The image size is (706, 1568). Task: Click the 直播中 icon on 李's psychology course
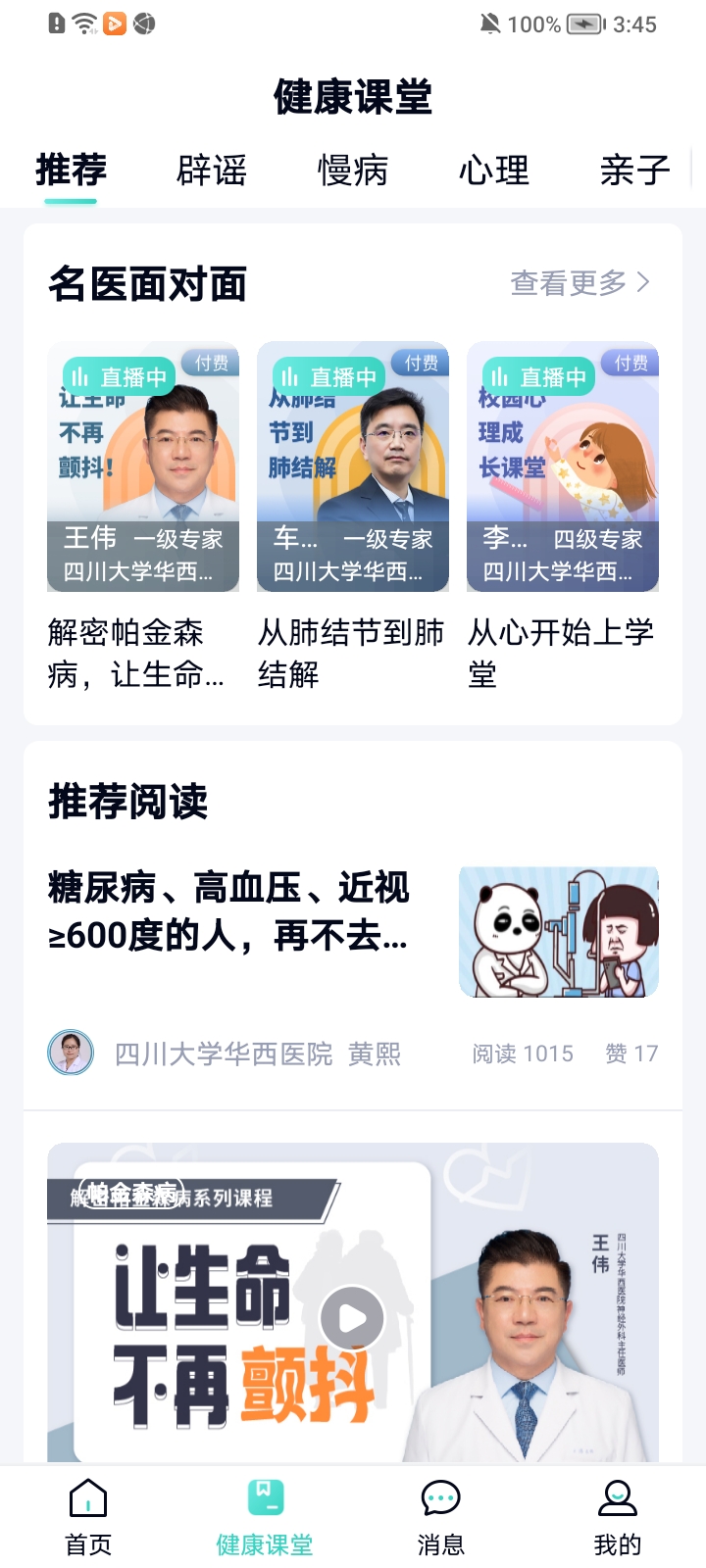pyautogui.click(x=538, y=375)
